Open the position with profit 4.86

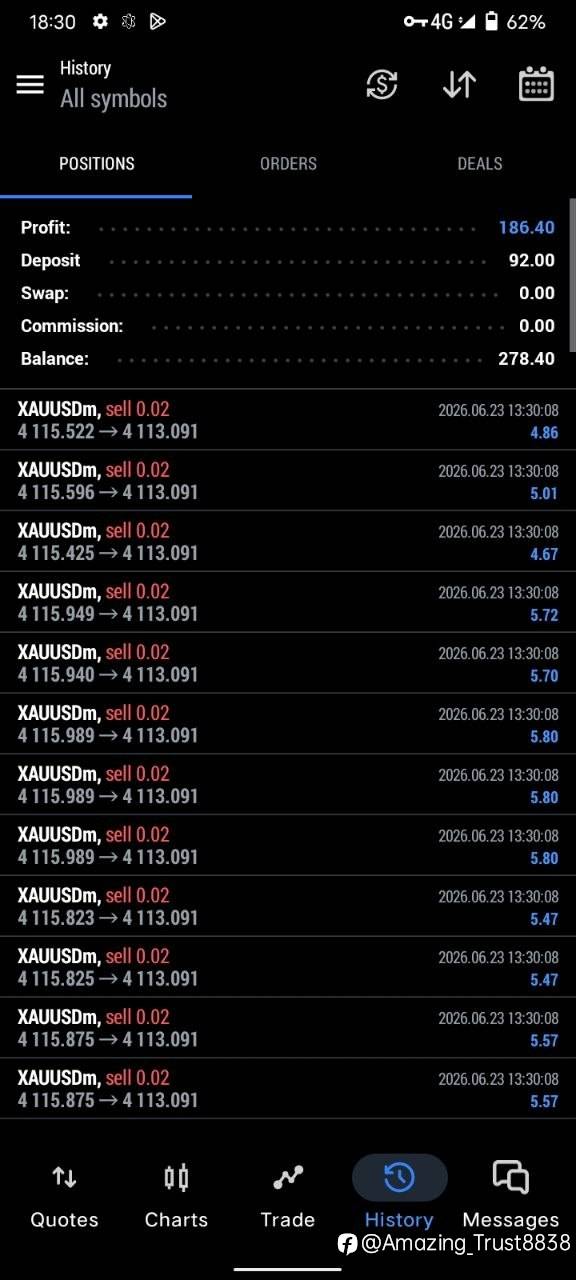(x=288, y=420)
